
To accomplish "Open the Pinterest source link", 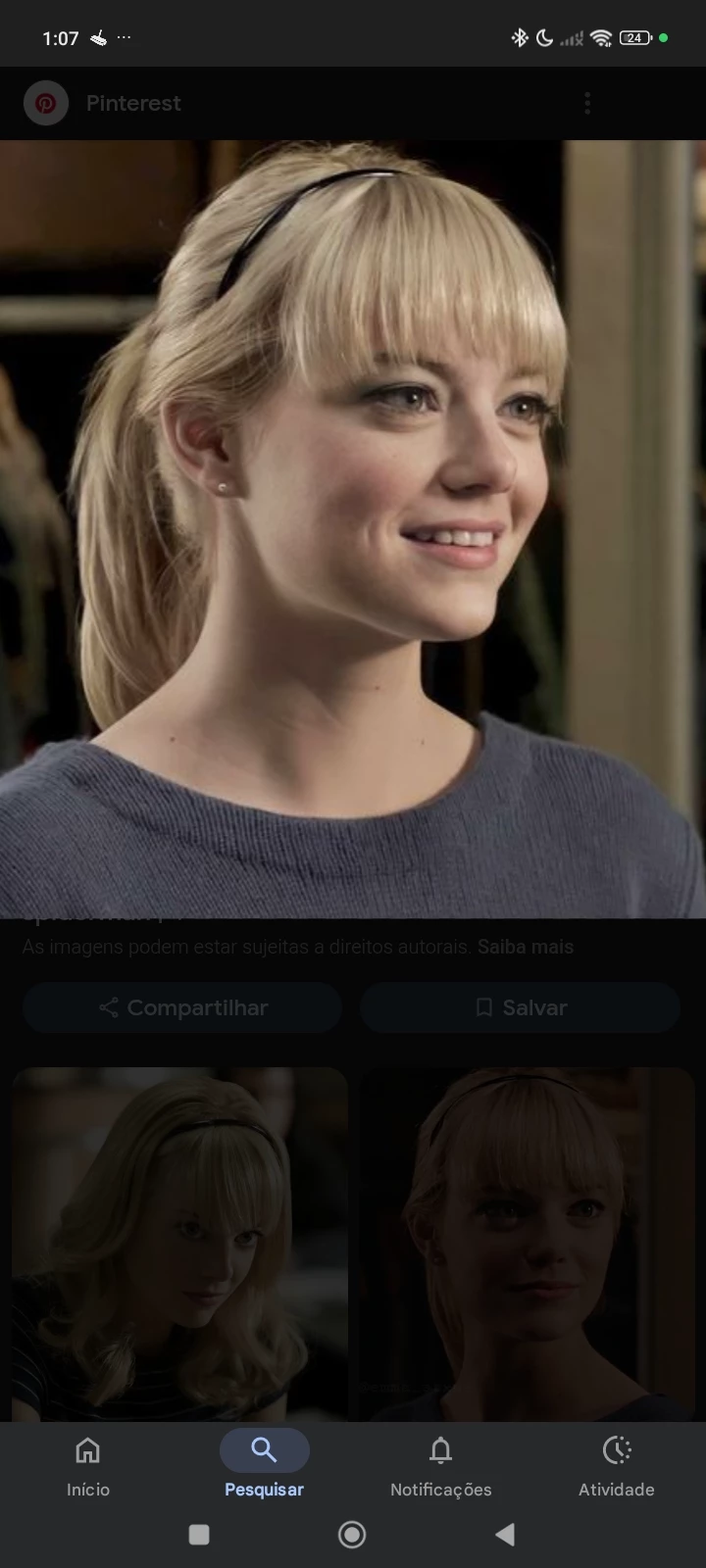I will [x=103, y=103].
